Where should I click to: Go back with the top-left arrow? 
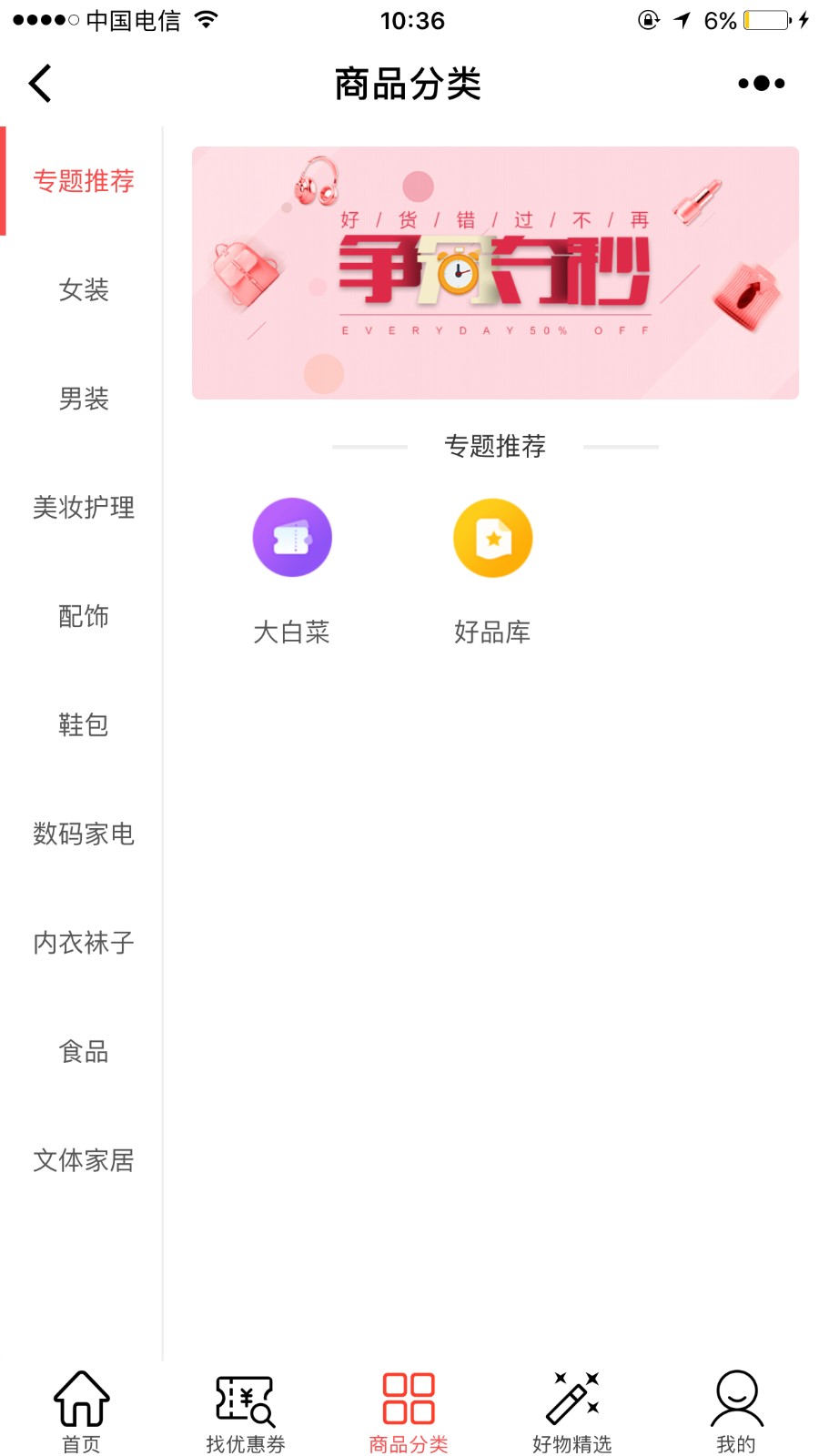click(40, 84)
